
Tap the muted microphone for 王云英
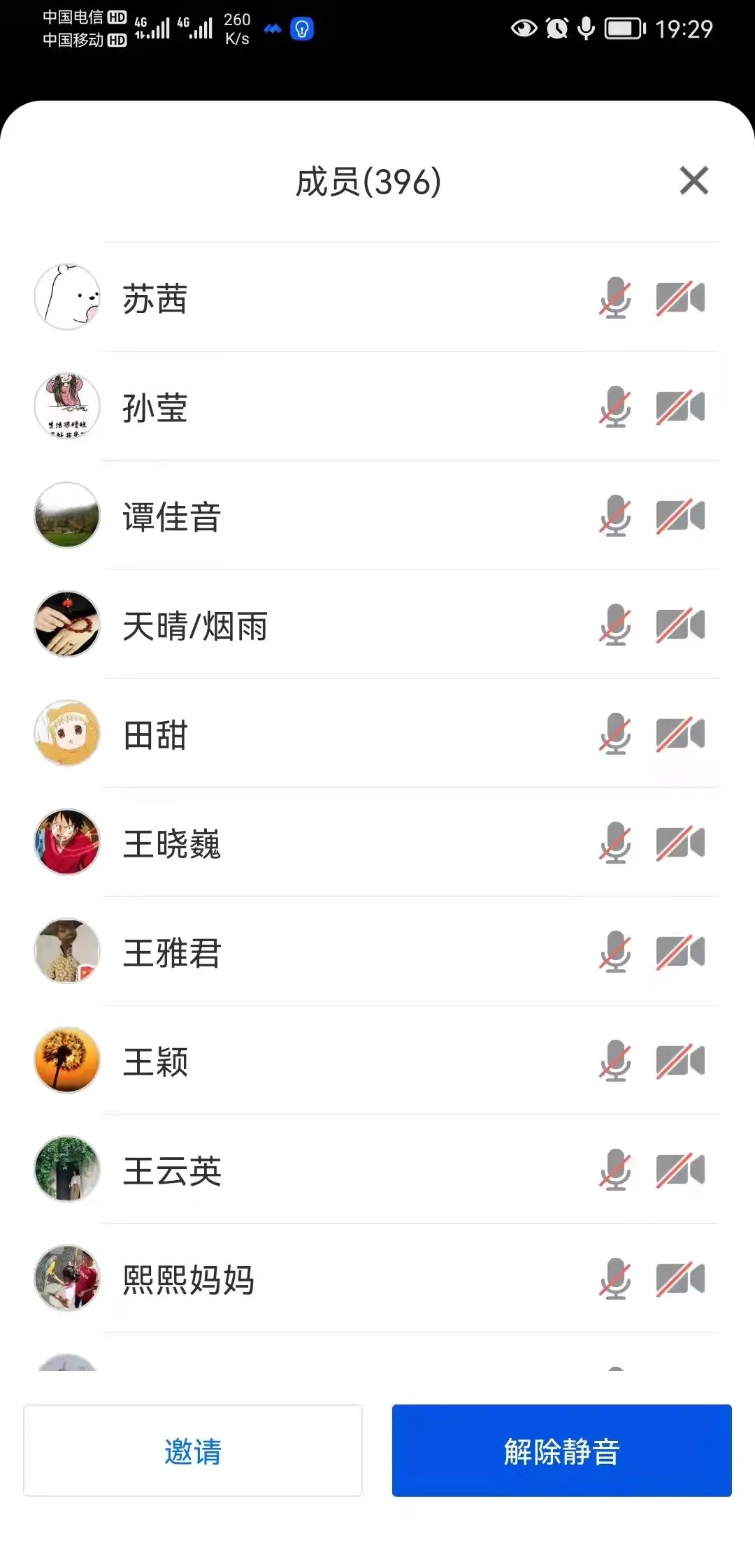[615, 1170]
